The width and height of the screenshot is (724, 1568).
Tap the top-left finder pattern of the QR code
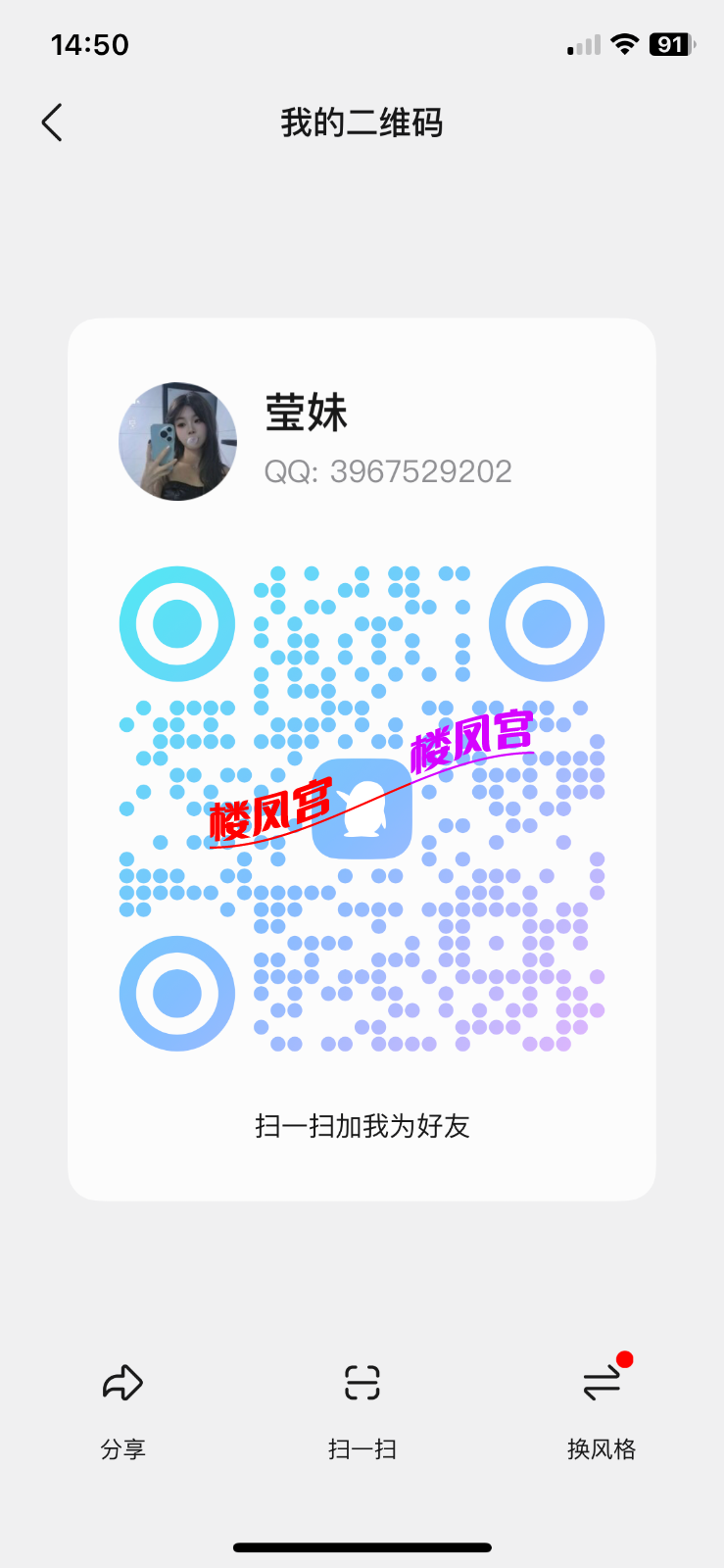(x=176, y=623)
